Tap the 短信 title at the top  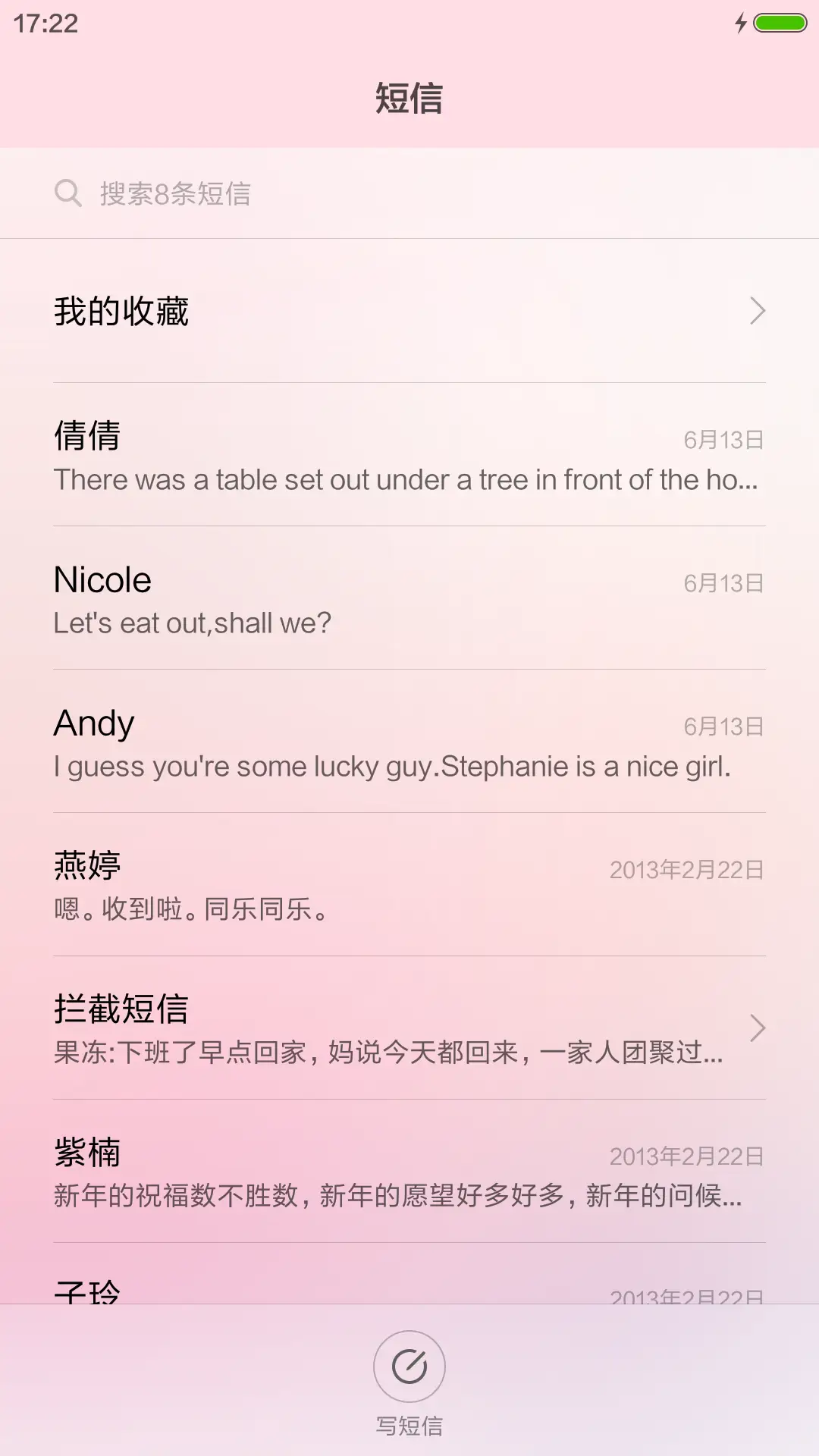click(409, 99)
